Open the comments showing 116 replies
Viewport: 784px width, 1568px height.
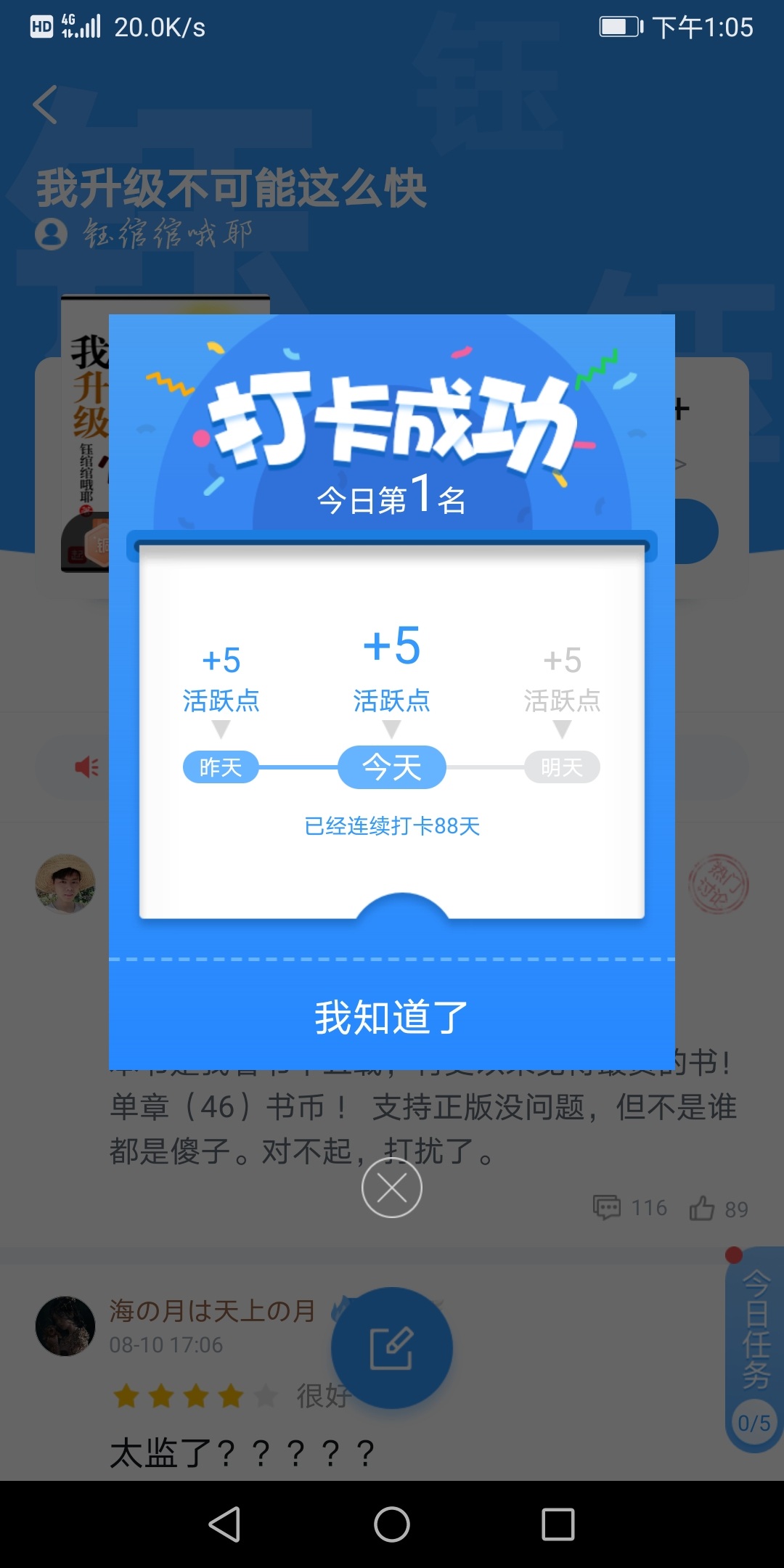click(630, 1207)
